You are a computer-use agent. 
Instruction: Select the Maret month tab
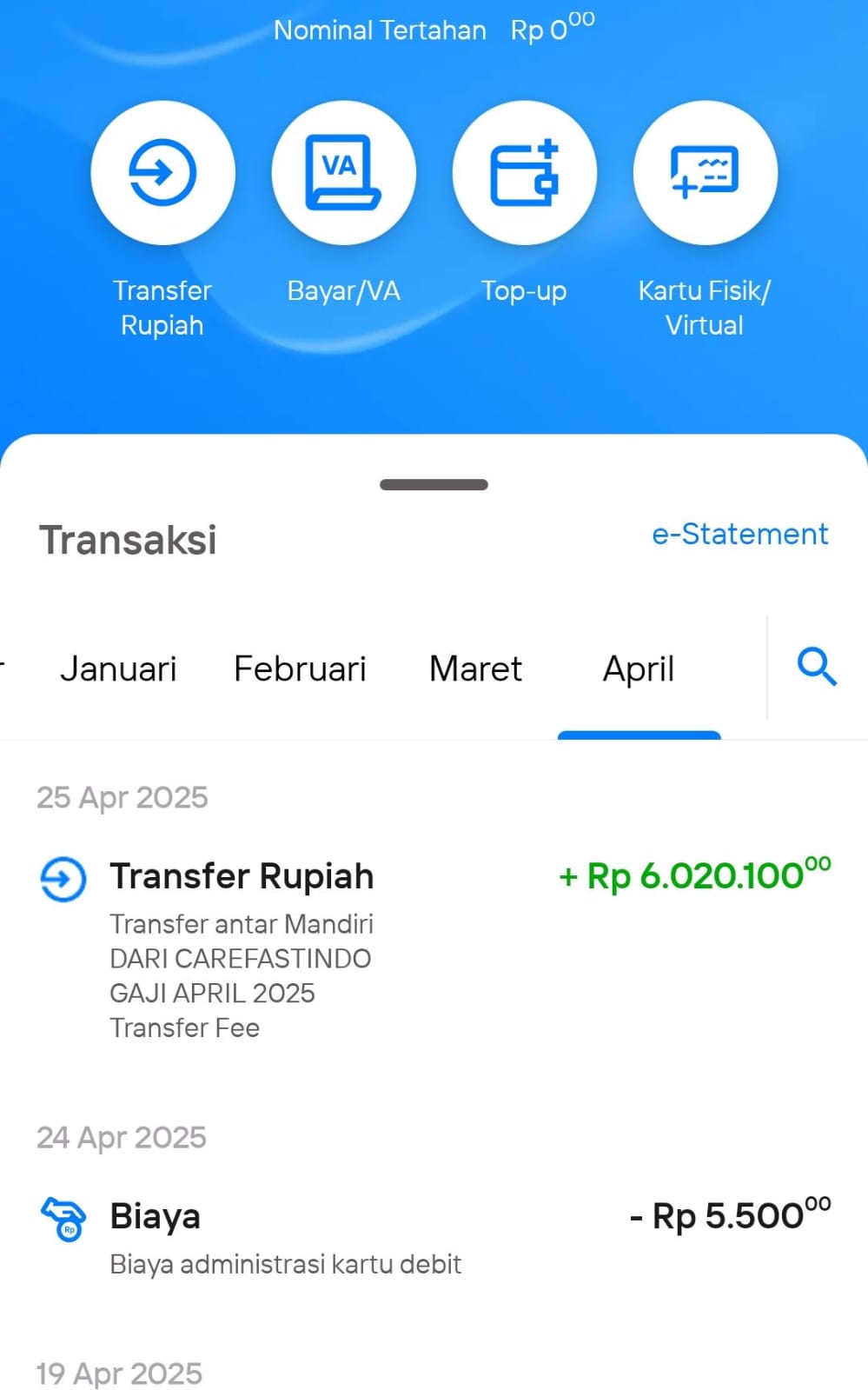click(x=475, y=669)
